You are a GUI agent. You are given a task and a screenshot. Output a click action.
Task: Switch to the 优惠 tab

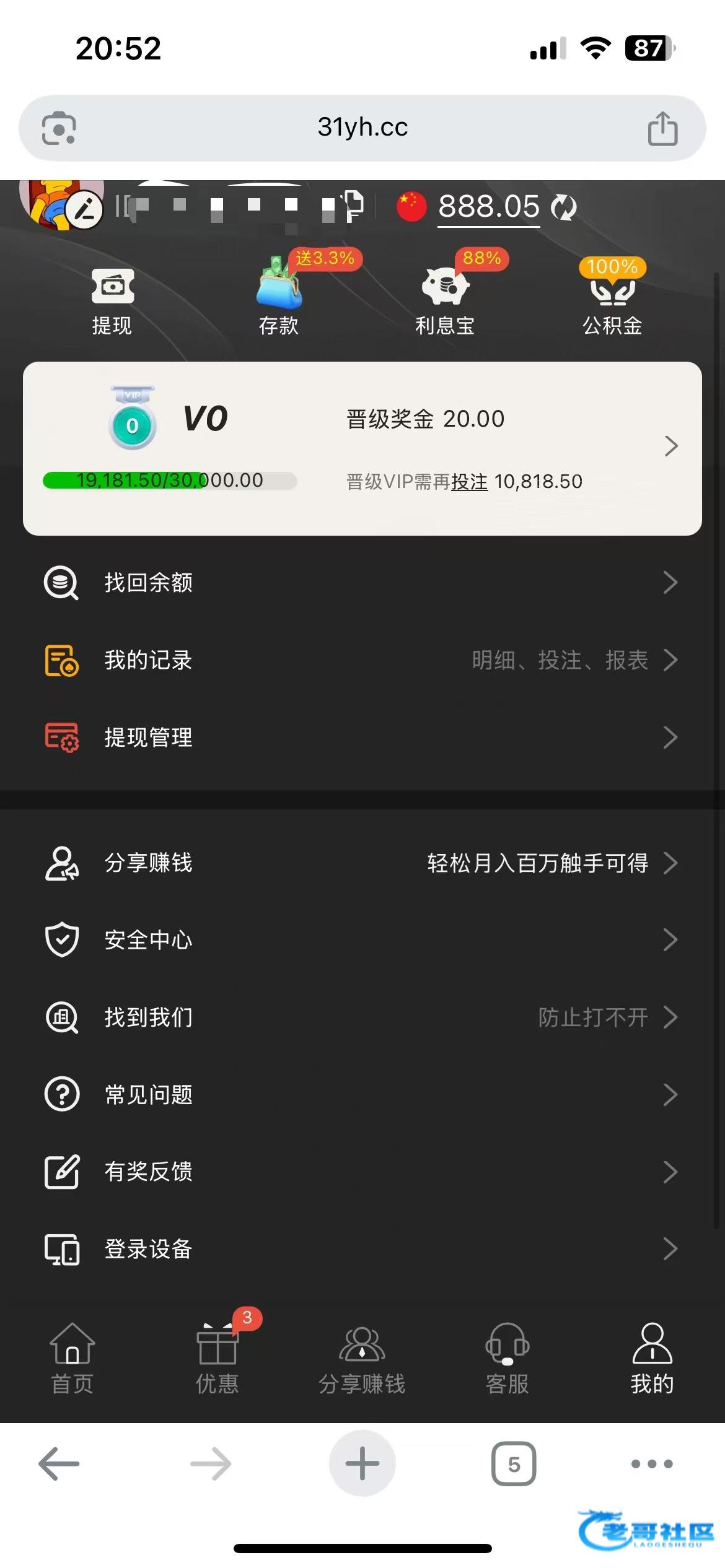tap(217, 1357)
